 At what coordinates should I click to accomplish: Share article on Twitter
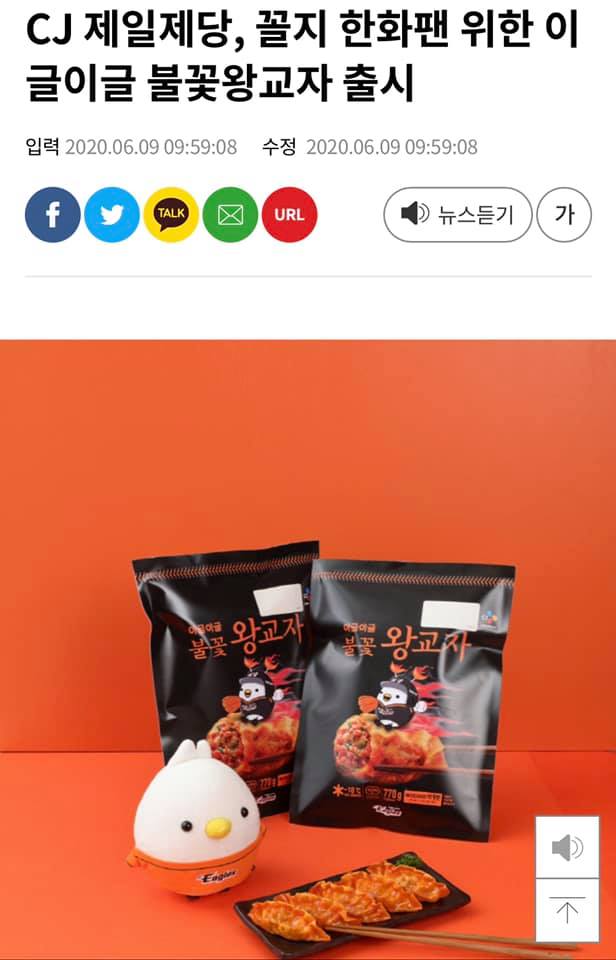click(112, 214)
